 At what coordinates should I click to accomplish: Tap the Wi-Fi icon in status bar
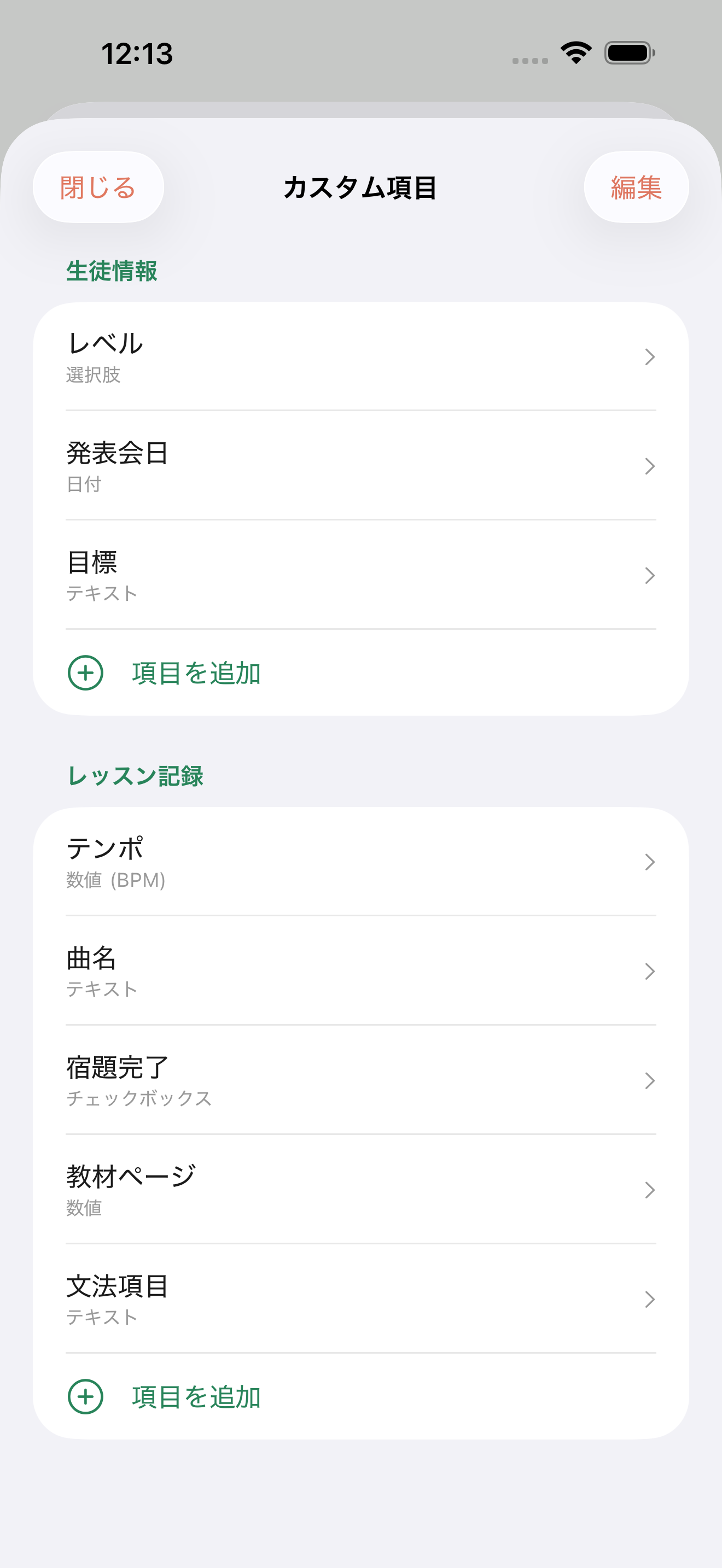pyautogui.click(x=575, y=54)
